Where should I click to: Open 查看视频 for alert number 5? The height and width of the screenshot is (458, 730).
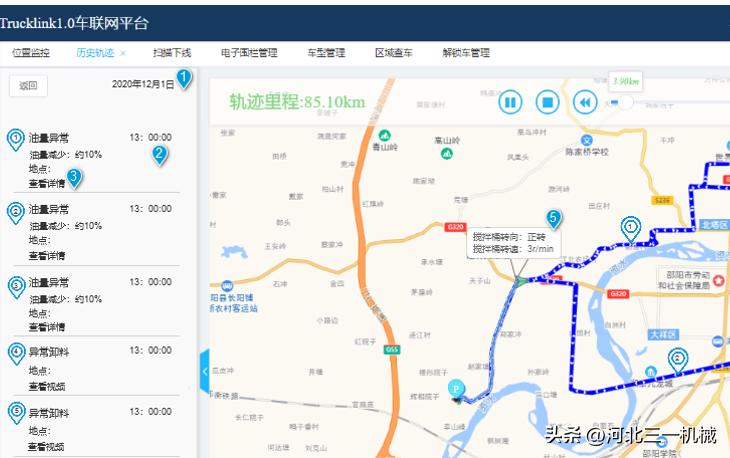(x=47, y=446)
